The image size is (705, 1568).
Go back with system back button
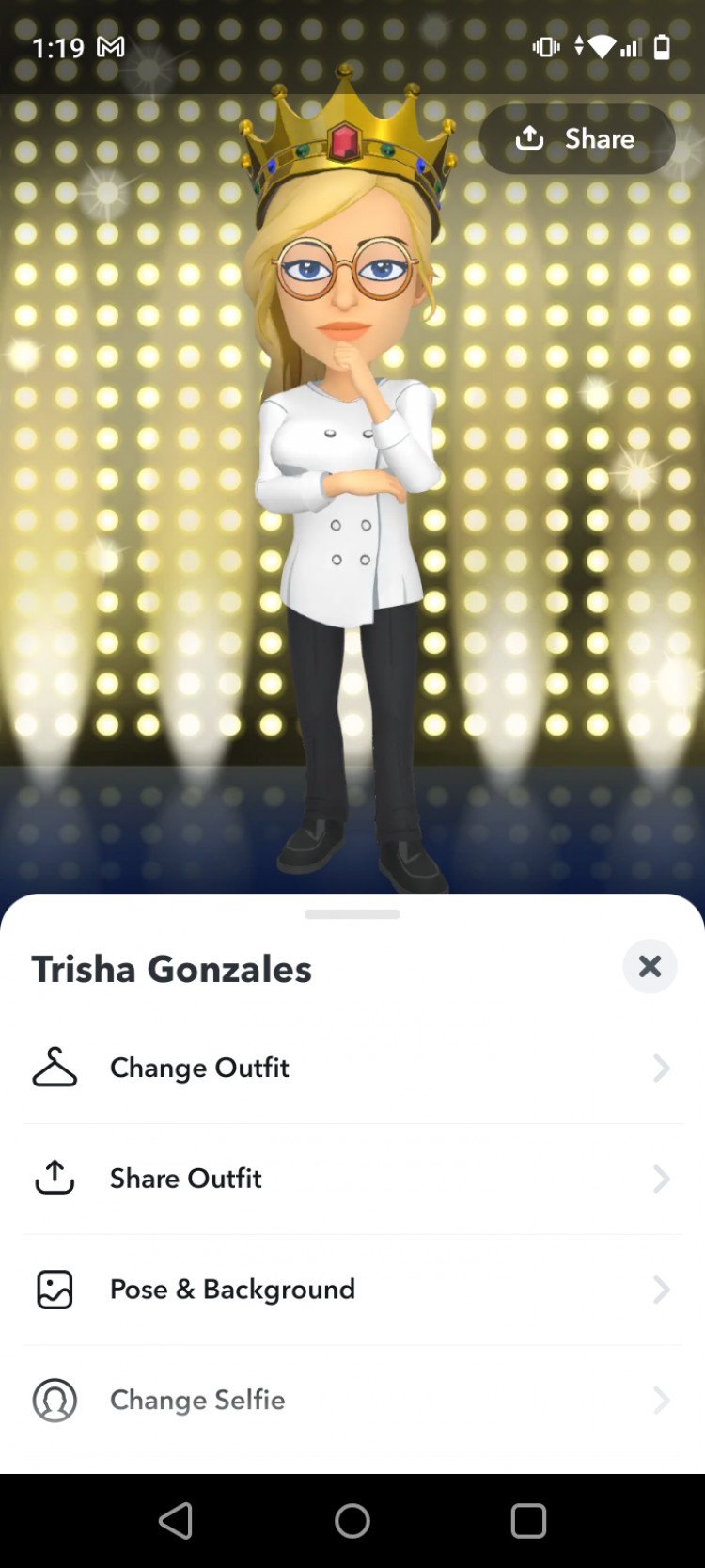click(176, 1520)
